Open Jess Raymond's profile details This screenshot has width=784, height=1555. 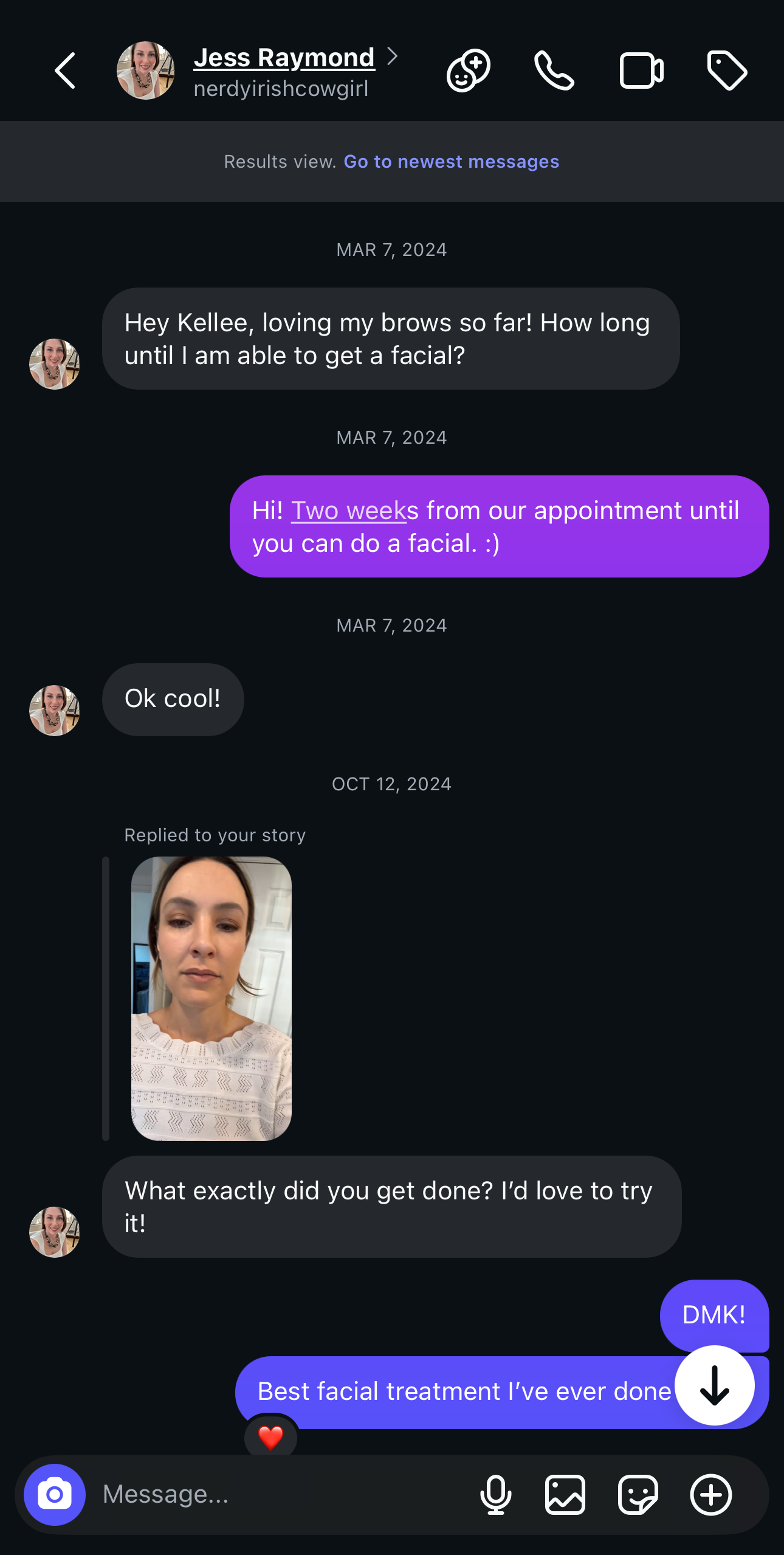284,58
